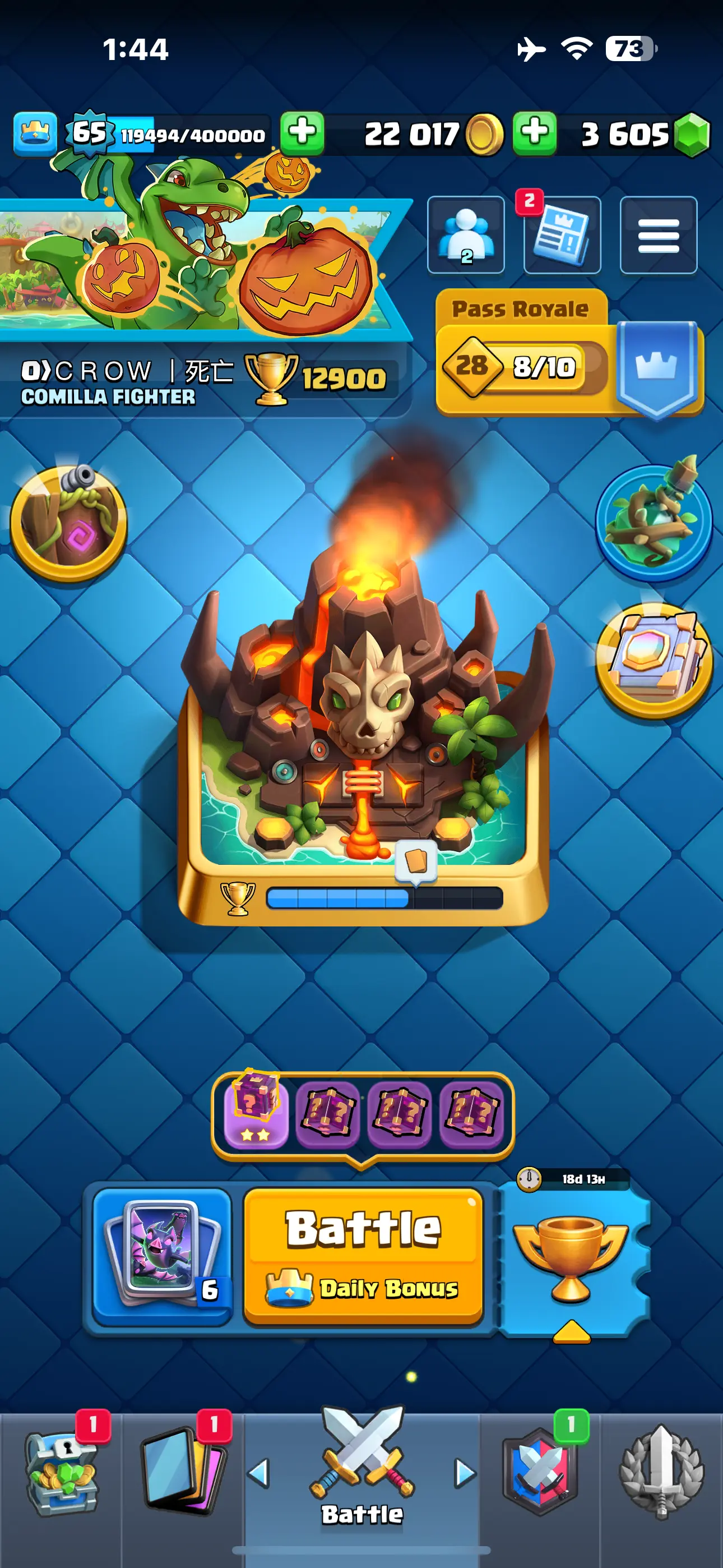
Task: Open the tower troop cannon icon
Action: (x=68, y=523)
